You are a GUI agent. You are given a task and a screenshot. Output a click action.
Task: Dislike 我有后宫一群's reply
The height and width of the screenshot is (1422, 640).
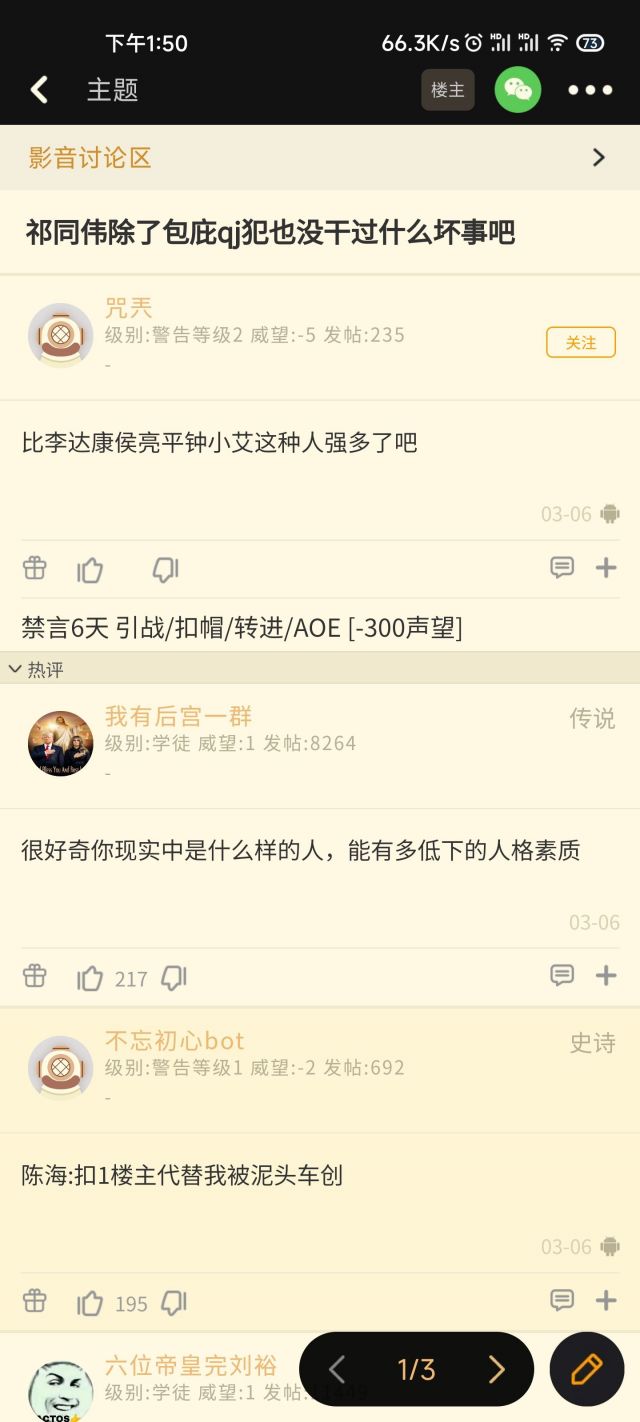click(174, 978)
